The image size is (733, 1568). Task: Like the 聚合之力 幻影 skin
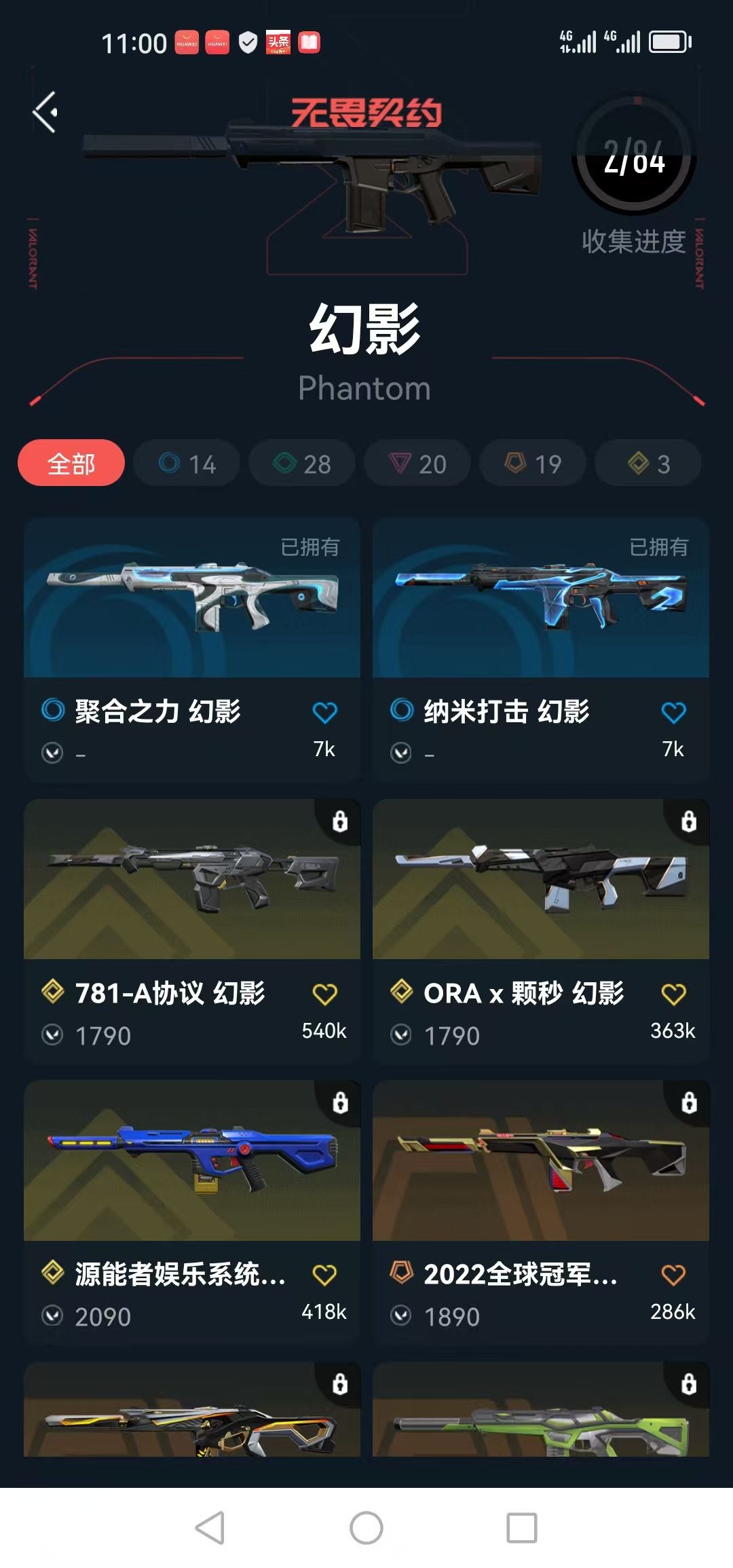[x=324, y=712]
